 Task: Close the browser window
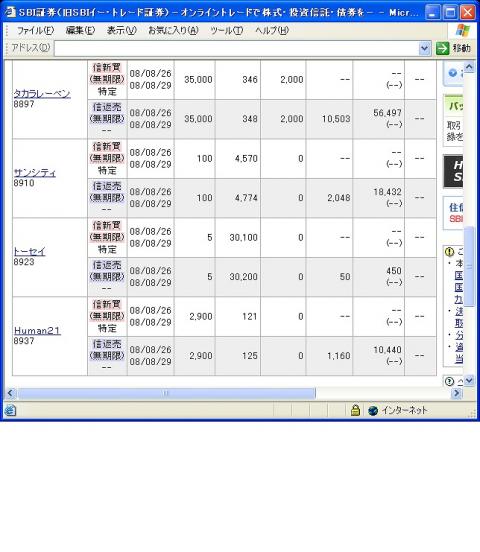pyautogui.click(x=468, y=13)
